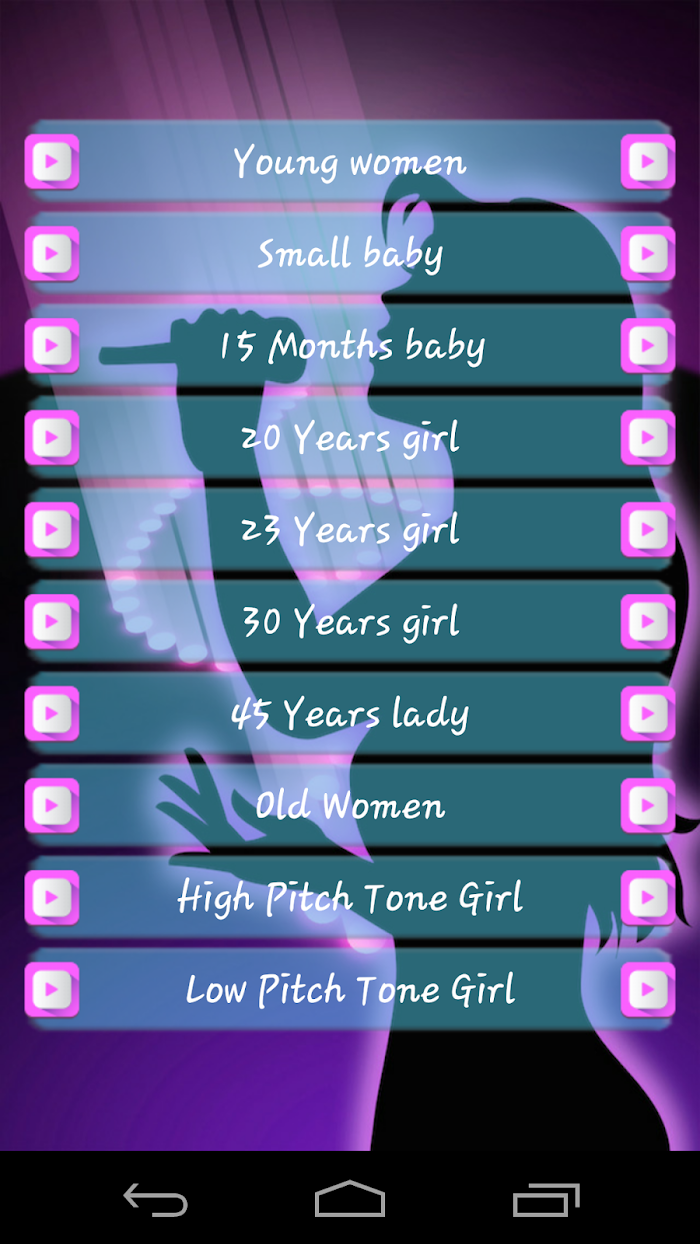The height and width of the screenshot is (1244, 700).
Task: Tap right play icon on Small baby
Action: click(x=648, y=254)
